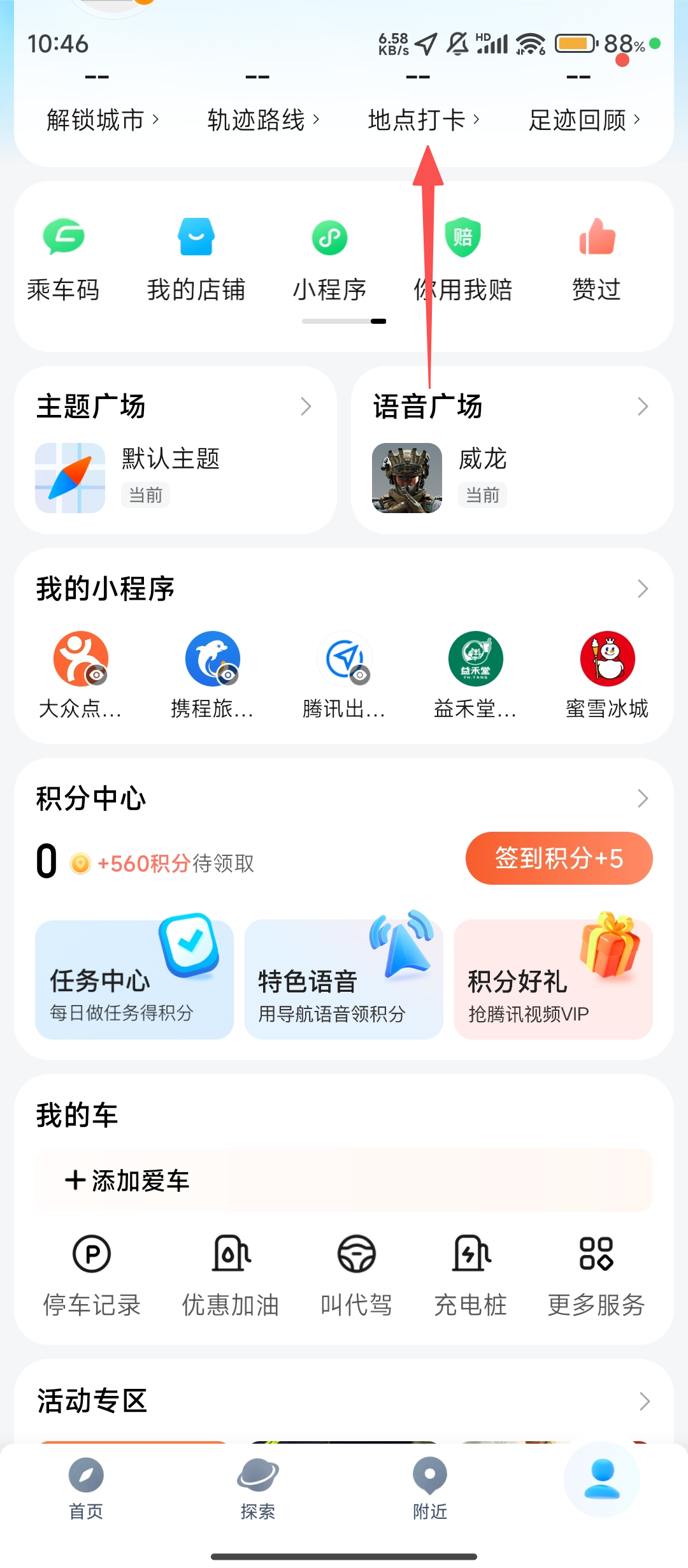View 轨迹路线 records

[x=262, y=120]
